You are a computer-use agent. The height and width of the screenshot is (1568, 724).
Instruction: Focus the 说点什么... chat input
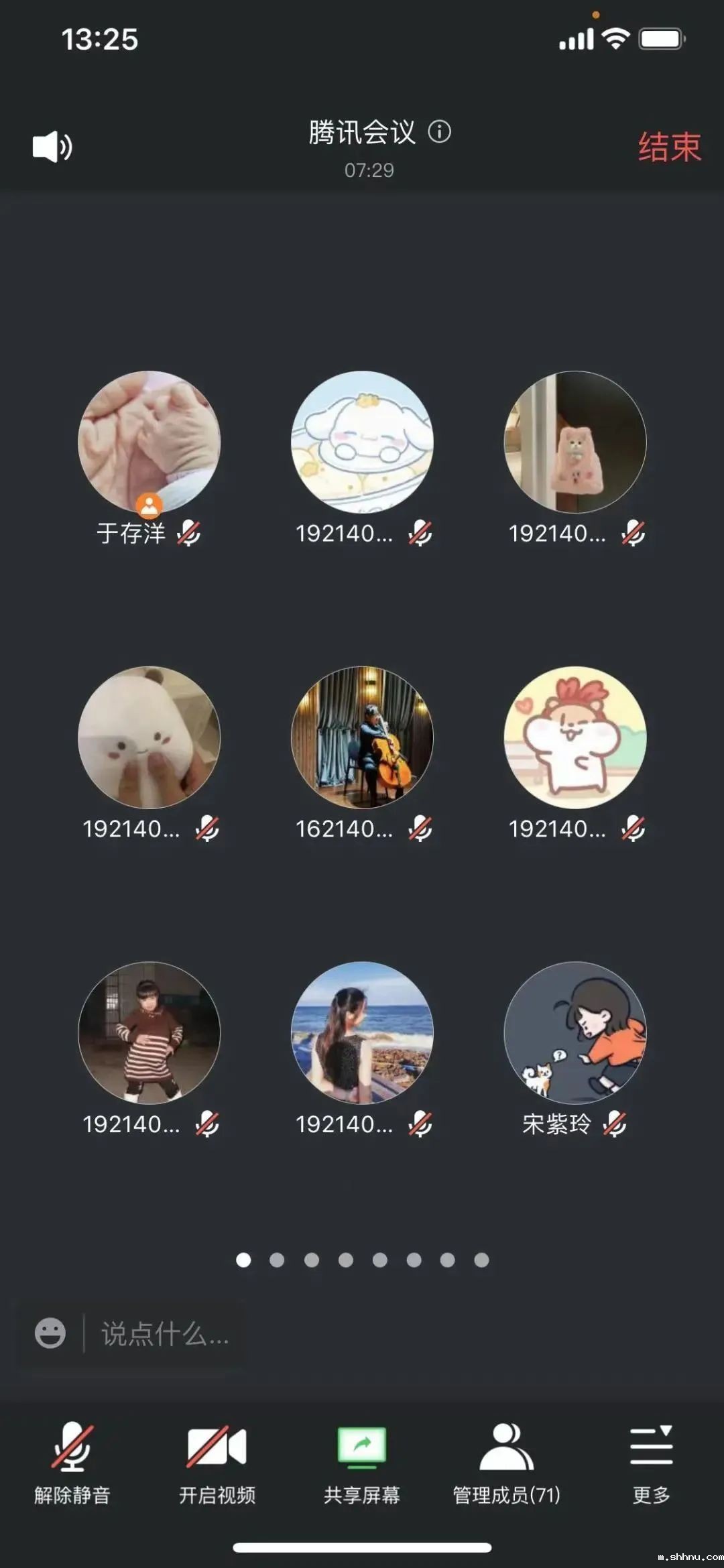[x=165, y=1333]
